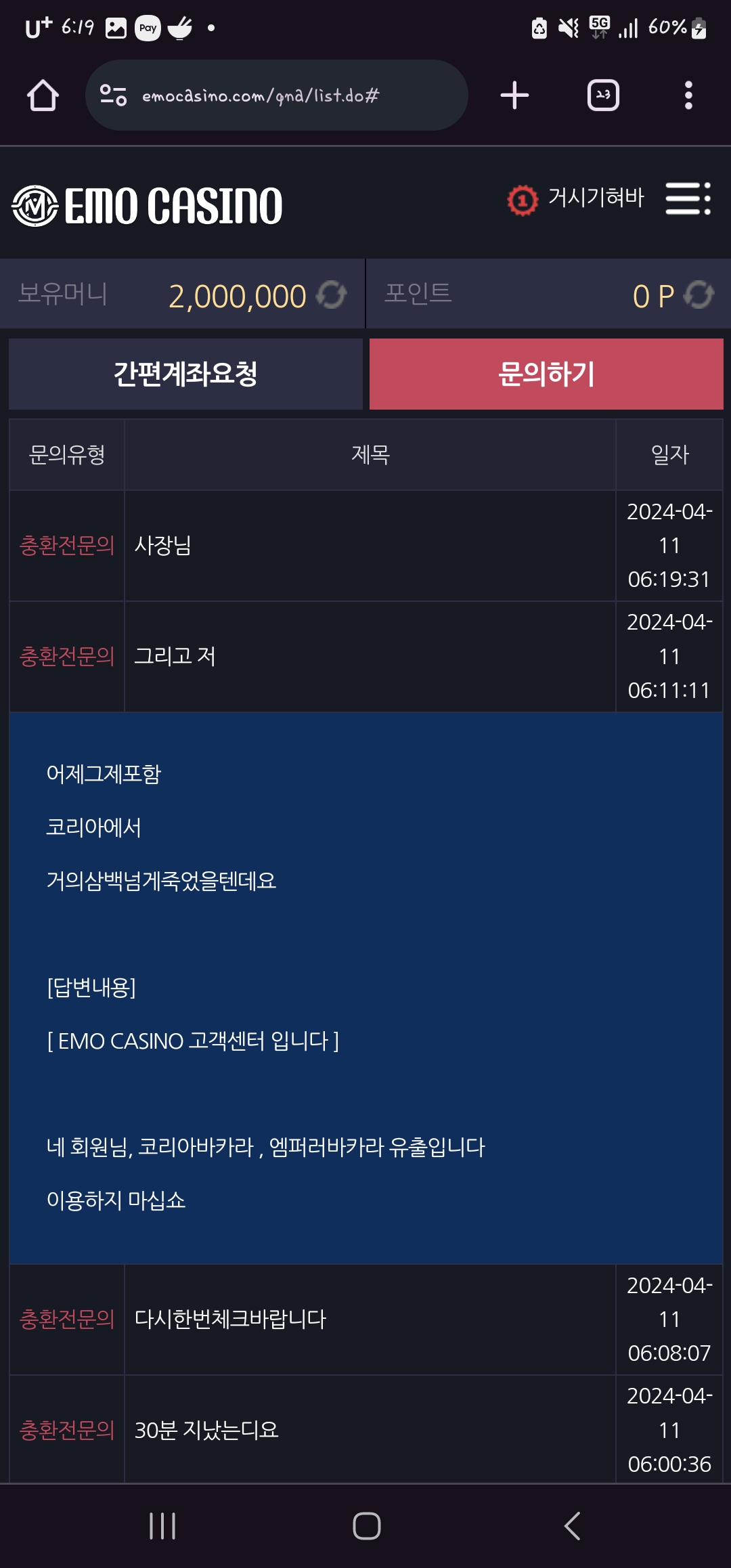Open the tab switcher
This screenshot has width=731, height=1568.
603,95
